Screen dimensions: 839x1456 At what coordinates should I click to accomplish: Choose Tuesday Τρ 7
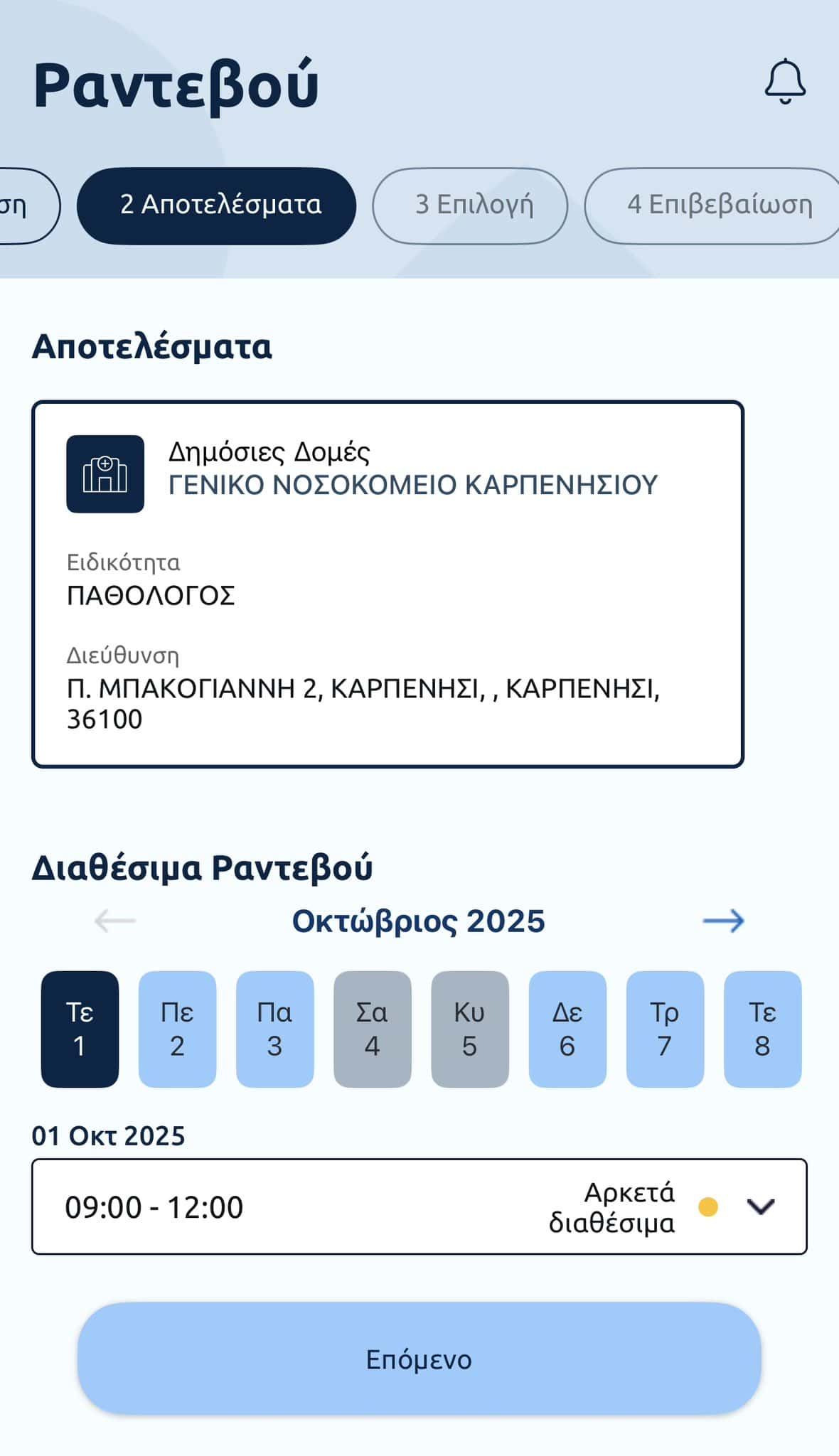[x=665, y=1029]
